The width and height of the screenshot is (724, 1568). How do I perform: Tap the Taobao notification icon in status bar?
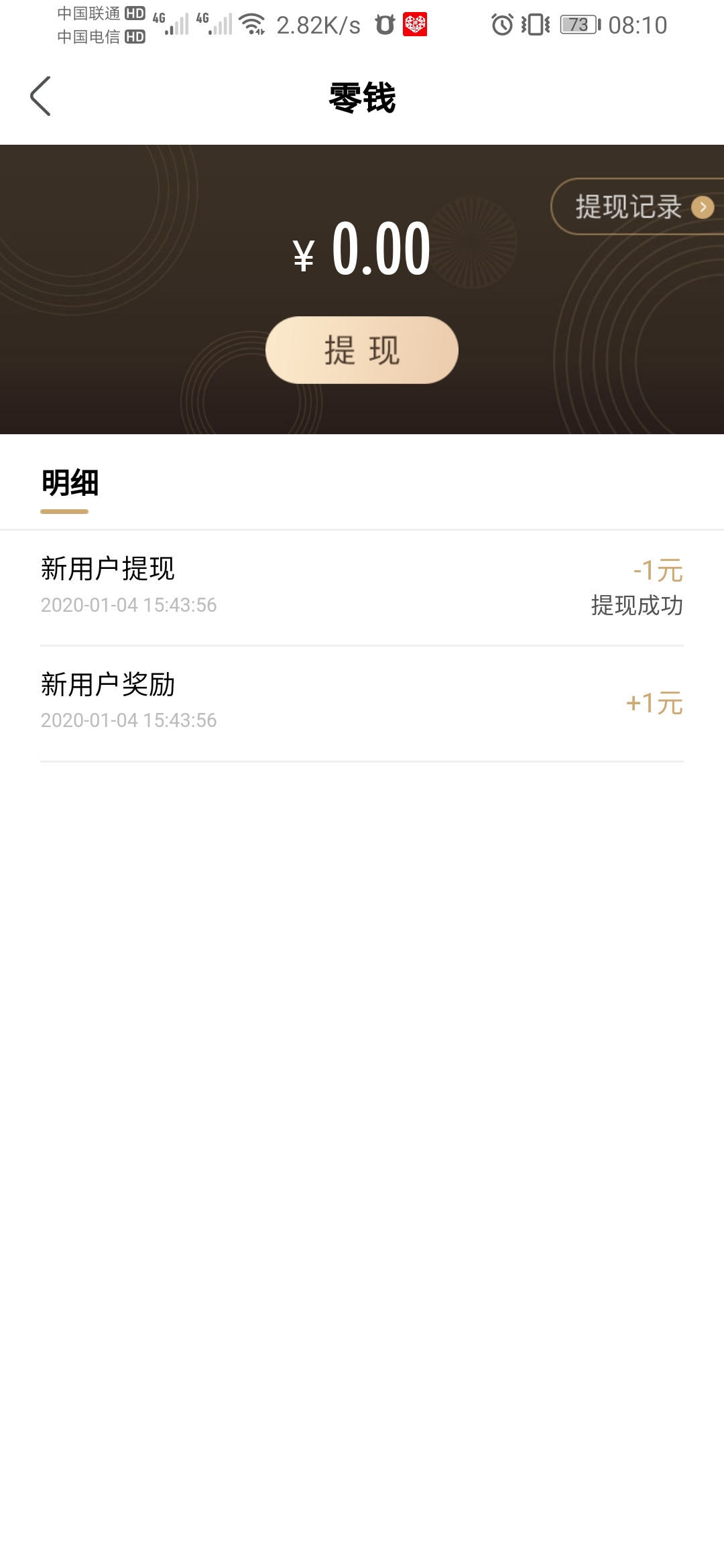[x=385, y=25]
